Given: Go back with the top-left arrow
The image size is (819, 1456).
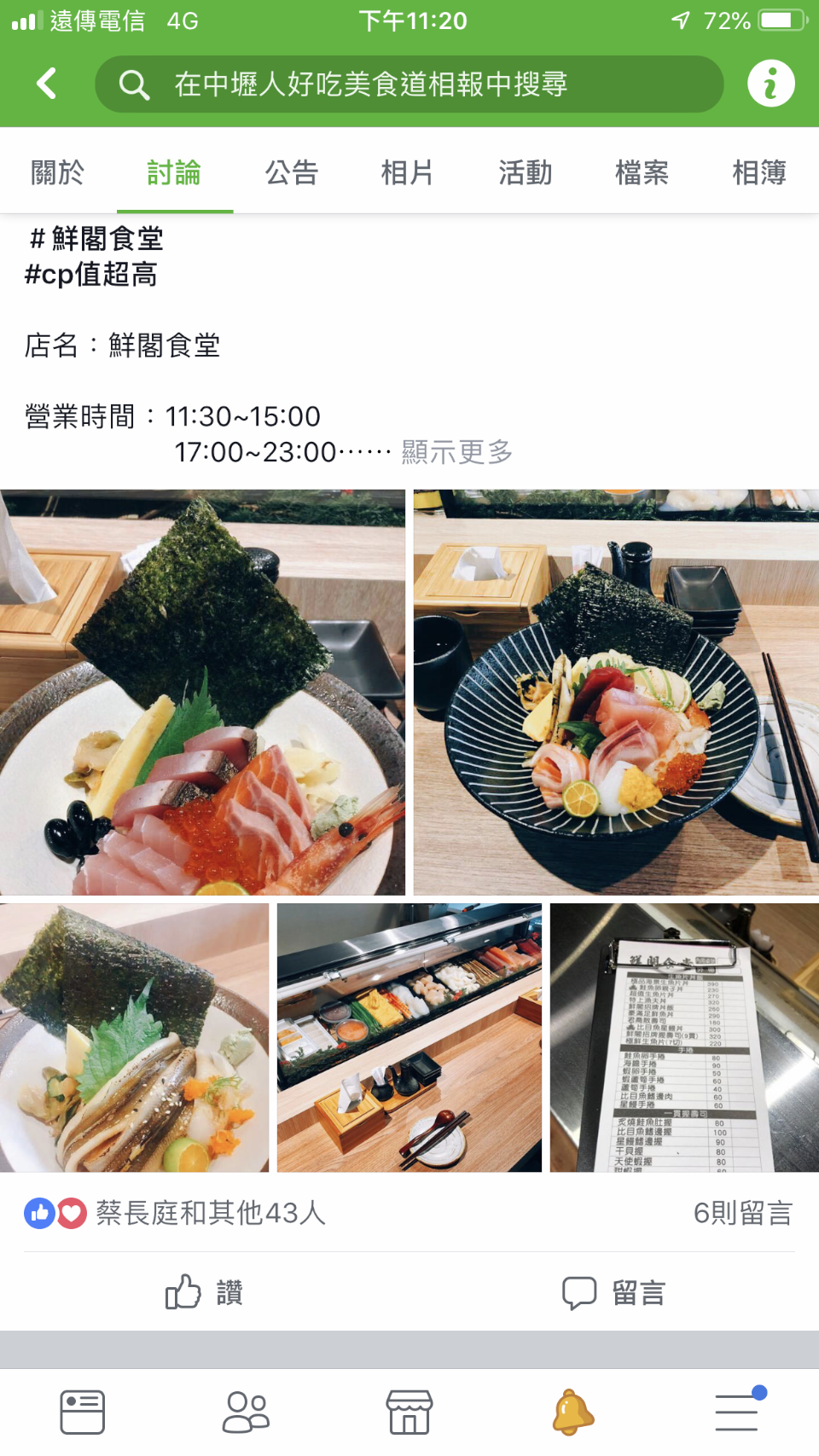Looking at the screenshot, I should [x=47, y=84].
